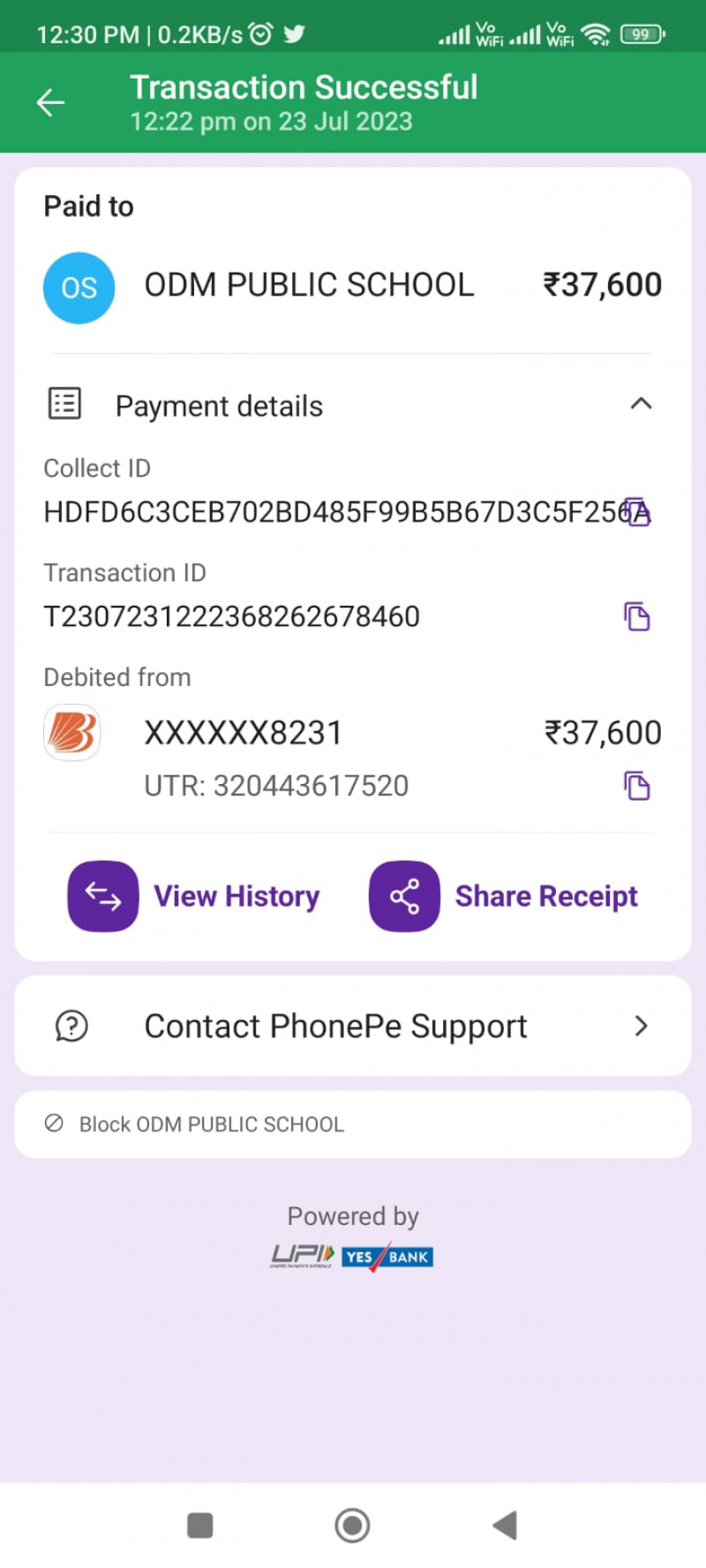Image resolution: width=706 pixels, height=1568 pixels.
Task: Copy the Transaction ID
Action: [637, 616]
